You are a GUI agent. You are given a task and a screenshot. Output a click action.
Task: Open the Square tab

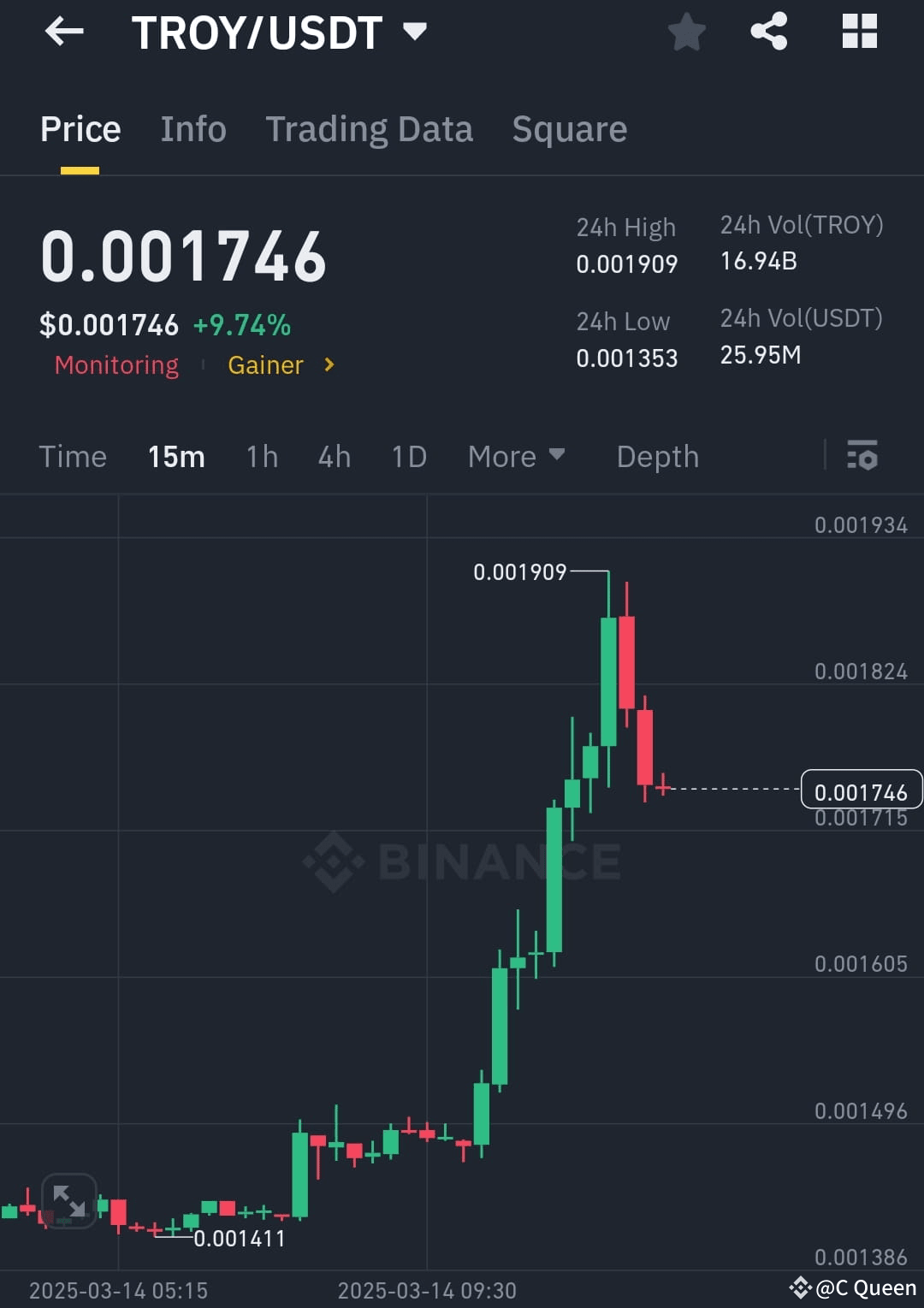[569, 129]
